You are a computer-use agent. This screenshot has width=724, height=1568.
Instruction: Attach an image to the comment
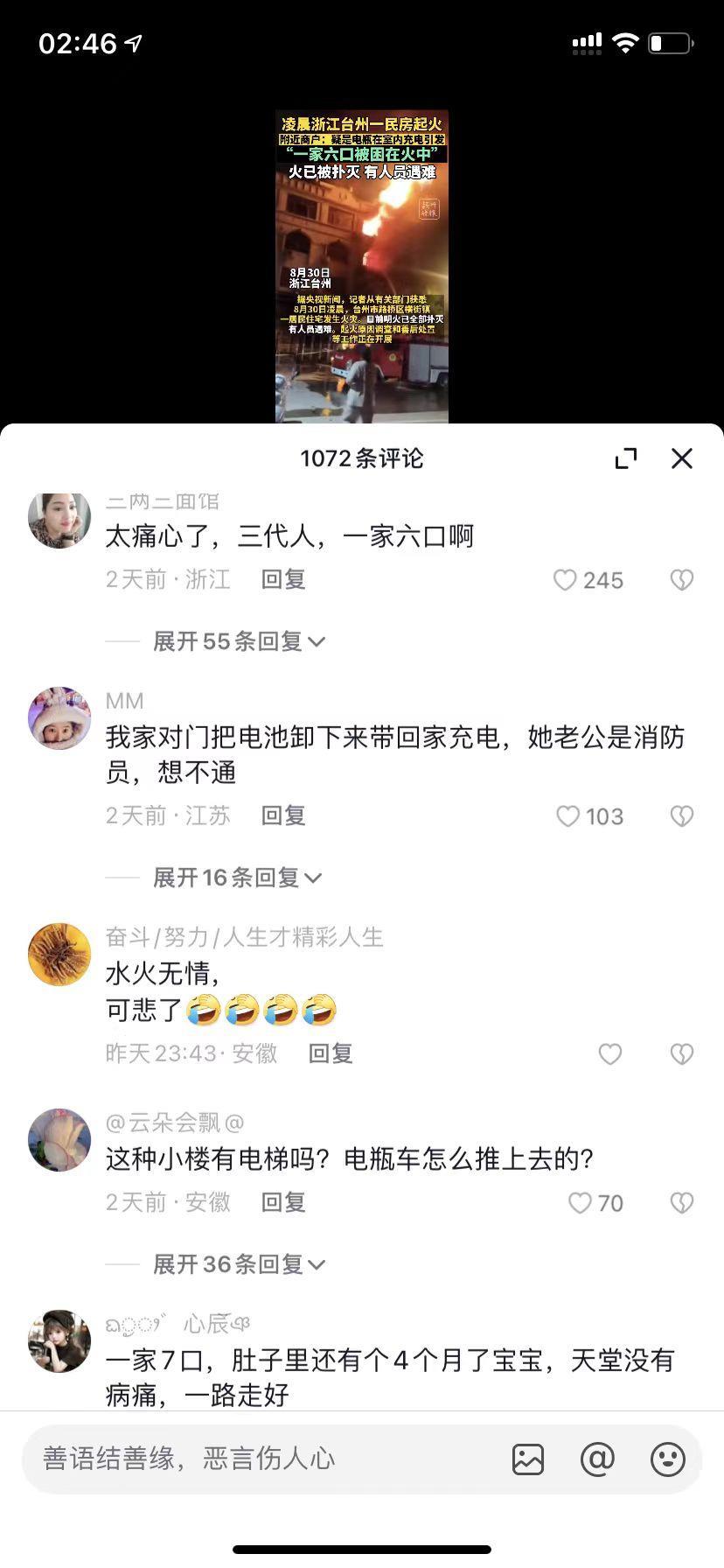point(527,1459)
